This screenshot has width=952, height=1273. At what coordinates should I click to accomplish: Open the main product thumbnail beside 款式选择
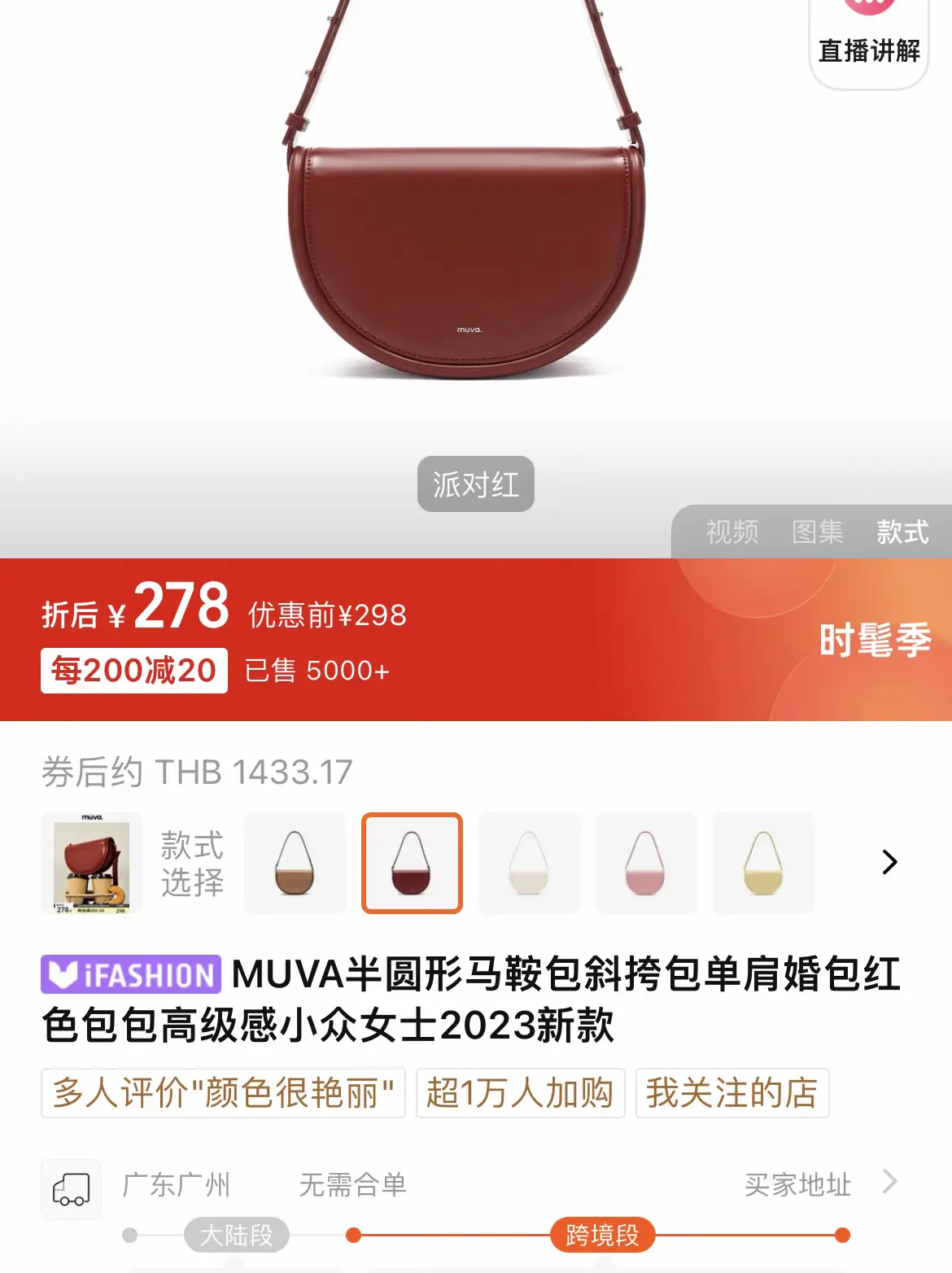pos(91,863)
